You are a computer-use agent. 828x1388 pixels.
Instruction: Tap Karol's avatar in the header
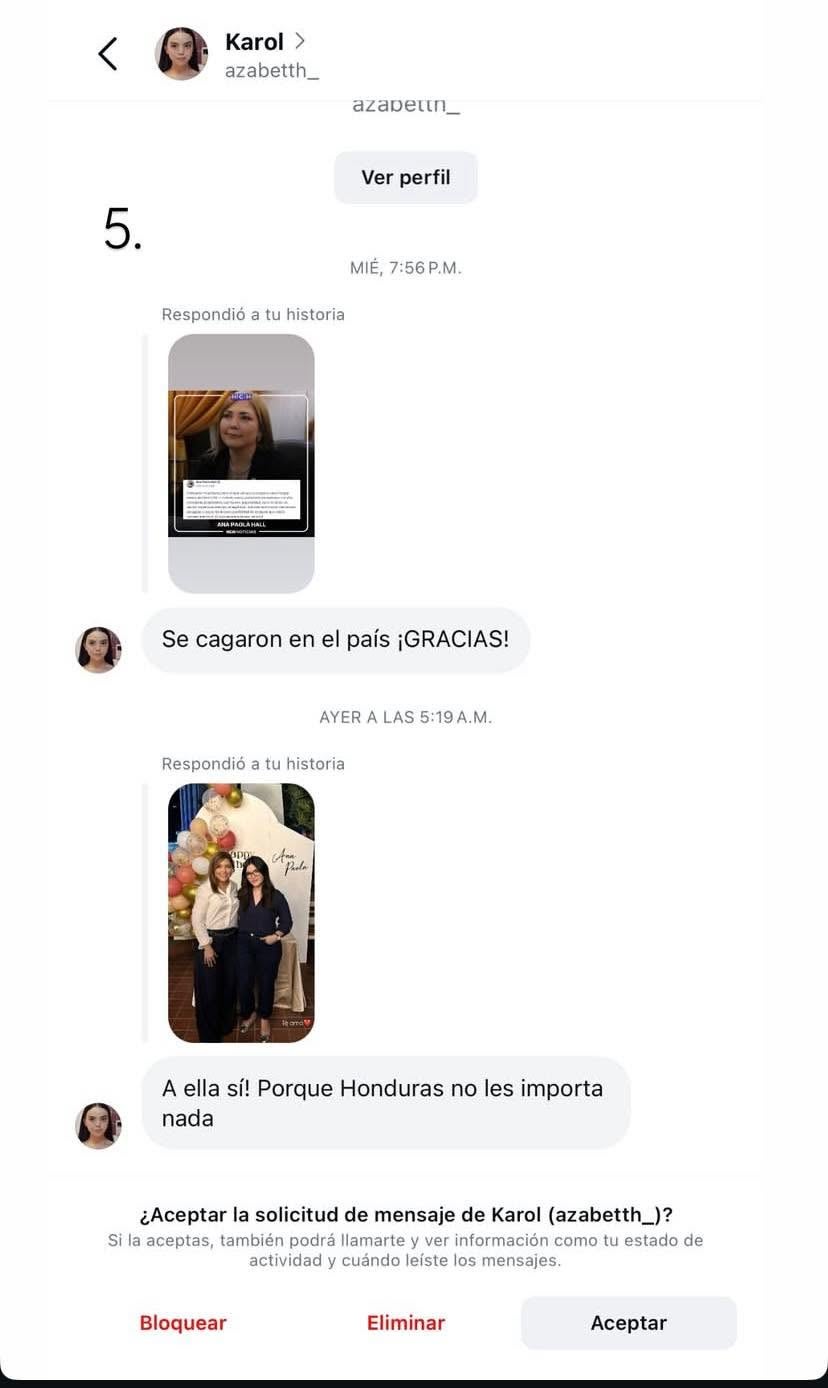click(181, 54)
